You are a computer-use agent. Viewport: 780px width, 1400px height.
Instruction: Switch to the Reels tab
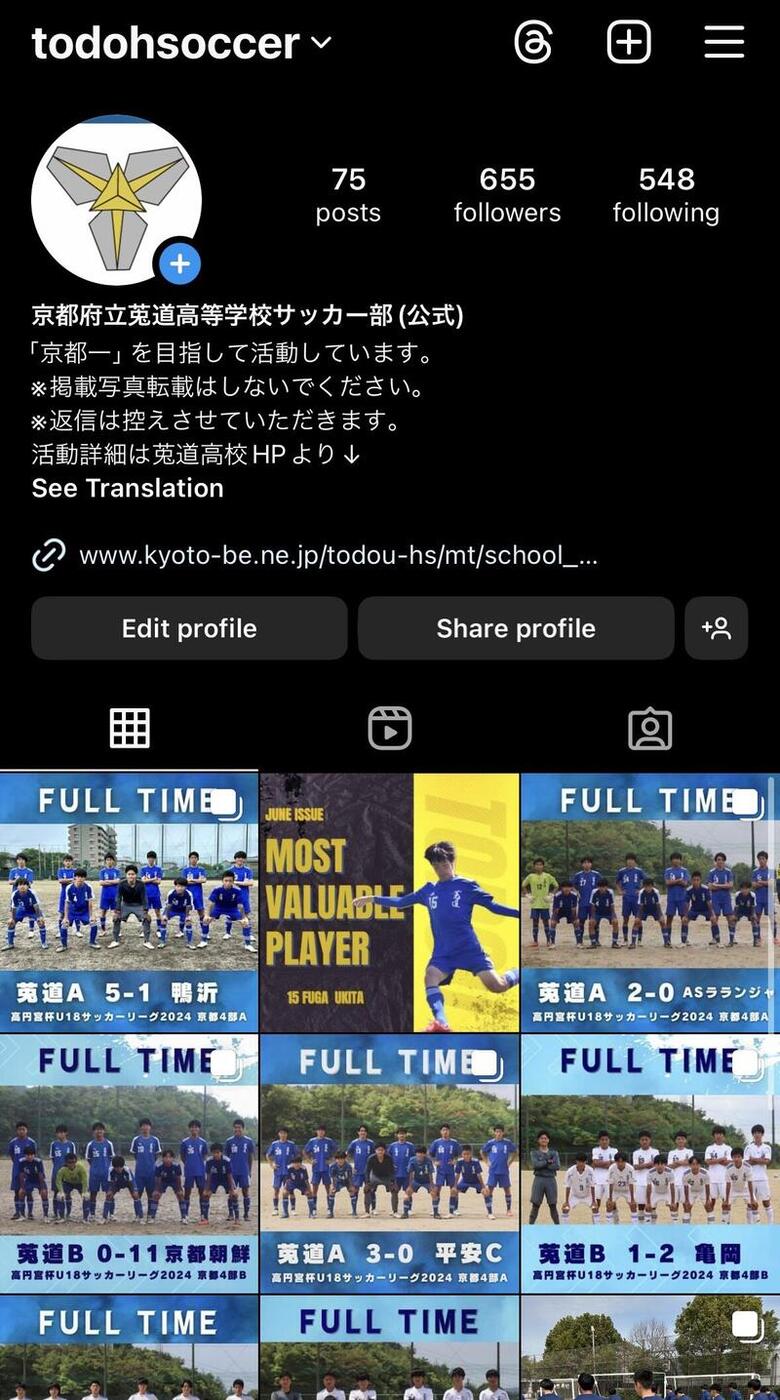[390, 728]
